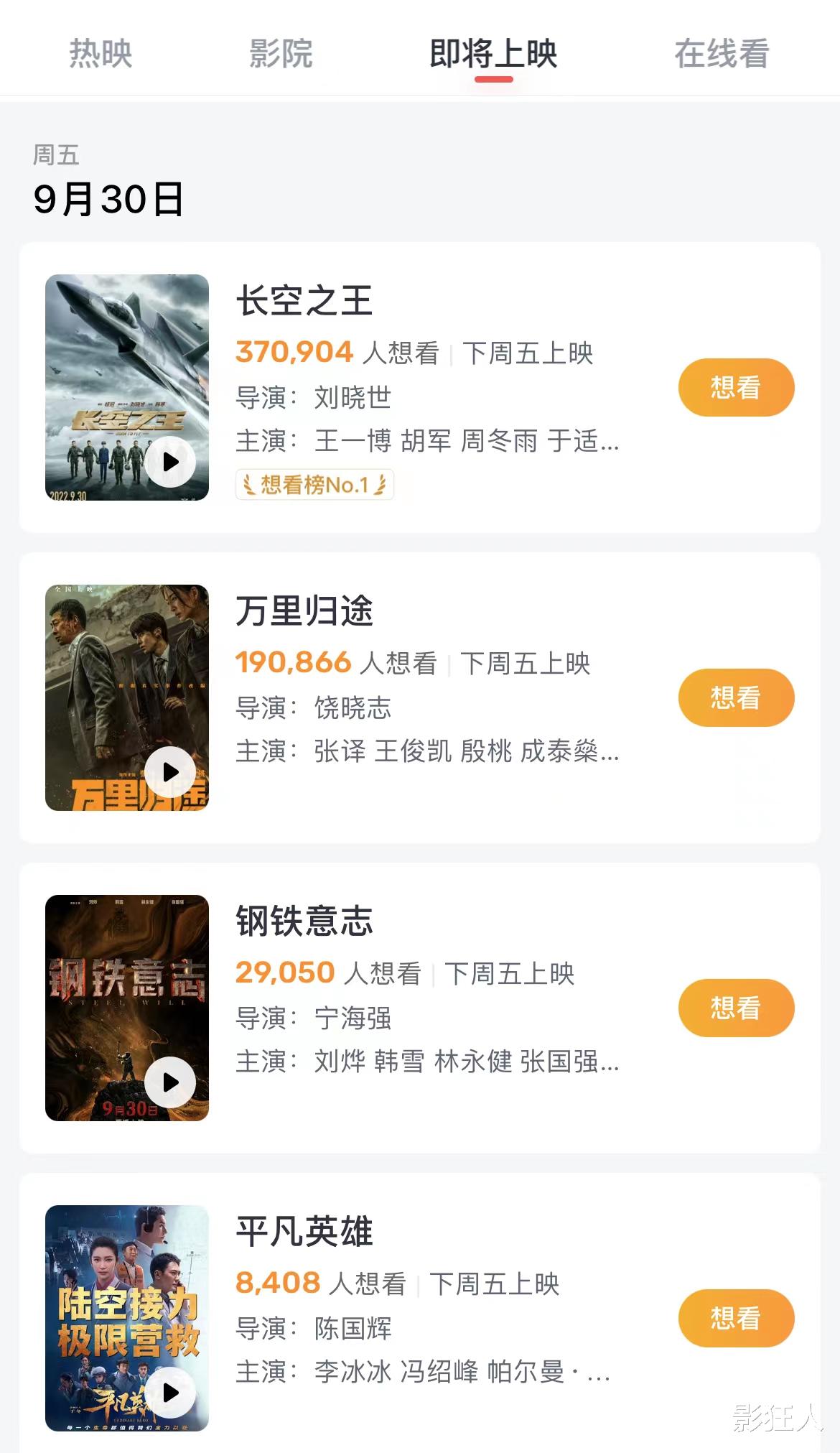The image size is (840, 1453).
Task: Play the trailer for 长空之王
Action: 170,462
